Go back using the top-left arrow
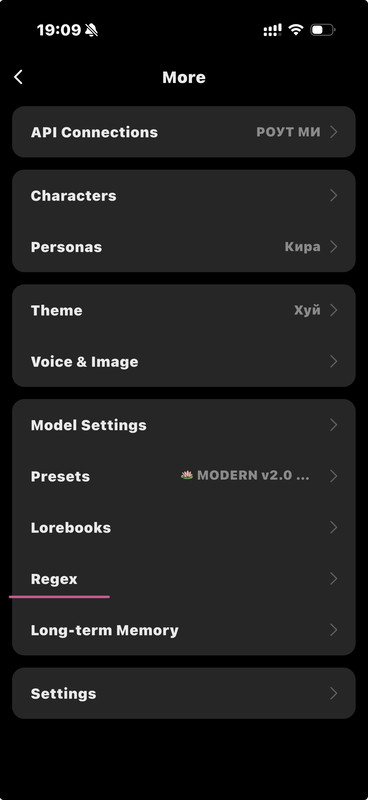Screen dimensions: 368x800 click(18, 77)
